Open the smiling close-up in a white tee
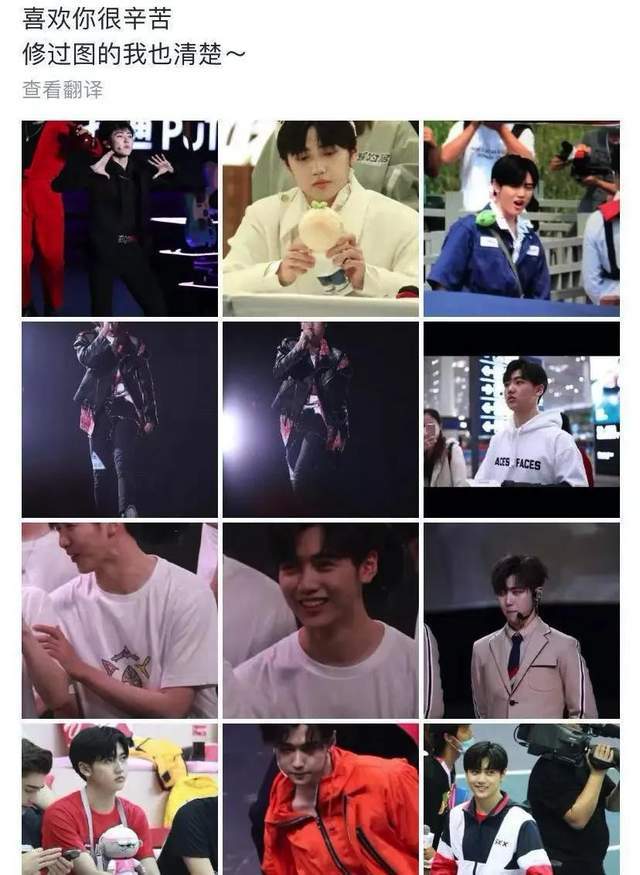 pos(321,620)
